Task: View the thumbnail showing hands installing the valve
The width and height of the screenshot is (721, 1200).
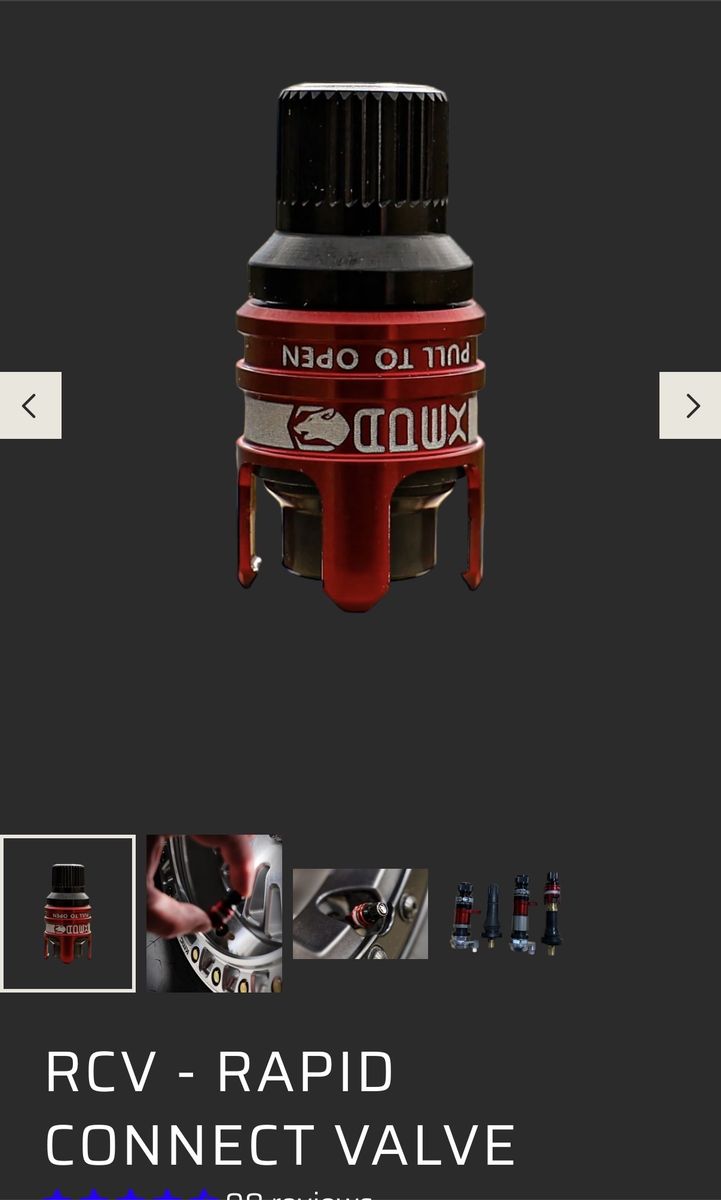Action: click(214, 913)
